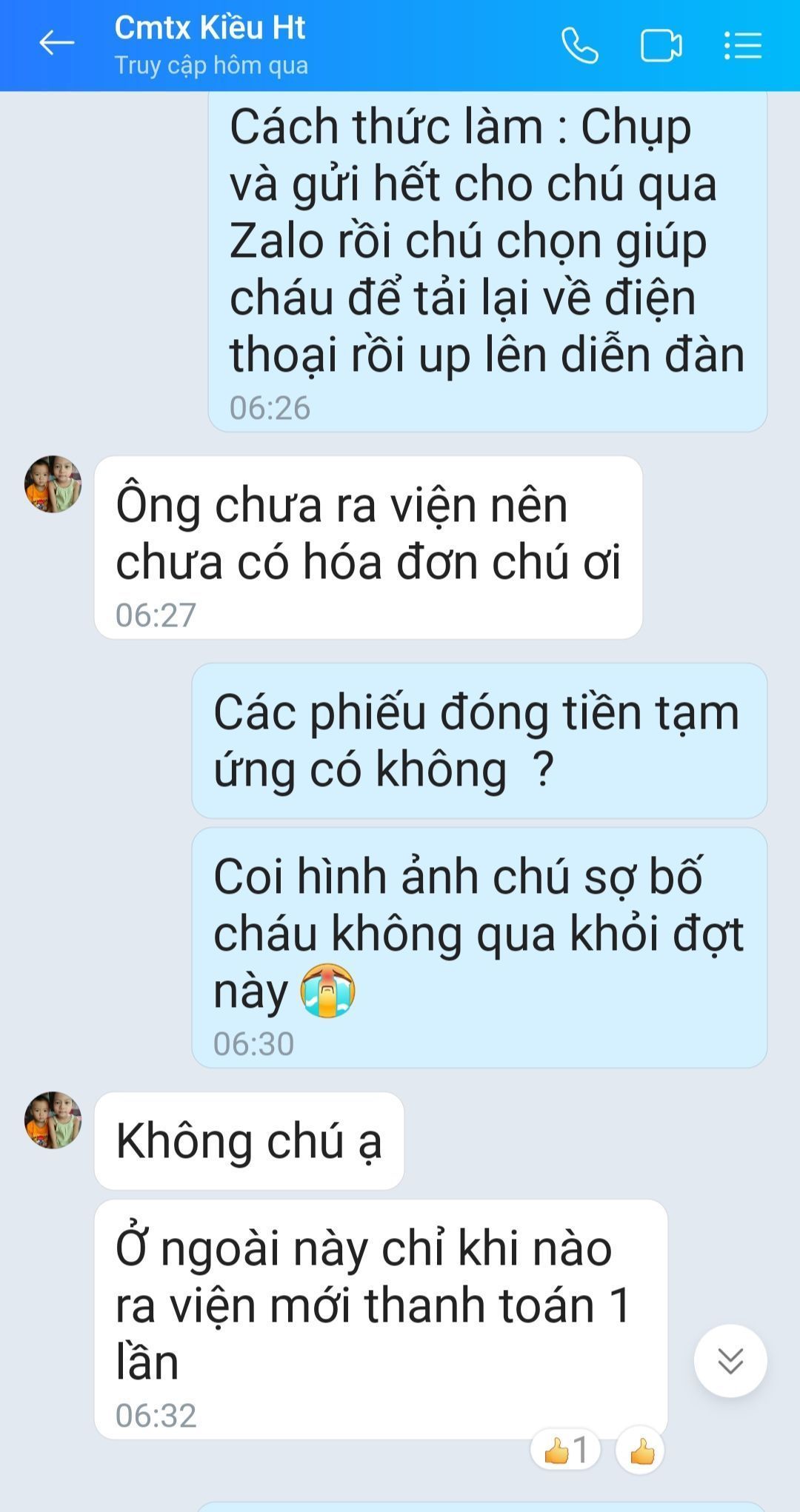This screenshot has height=1512, width=800.
Task: Open the sender's avatar beside "Ông chưa ra viện"
Action: click(x=53, y=484)
